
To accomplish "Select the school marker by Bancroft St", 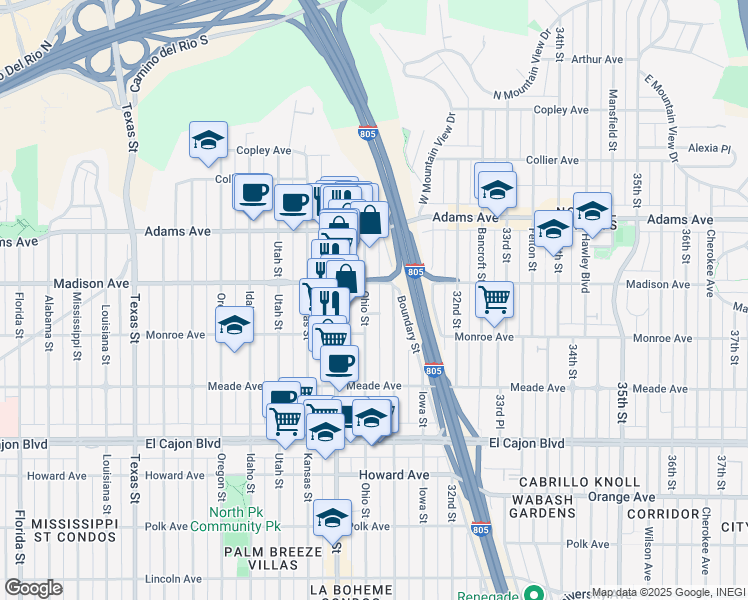I will [497, 188].
